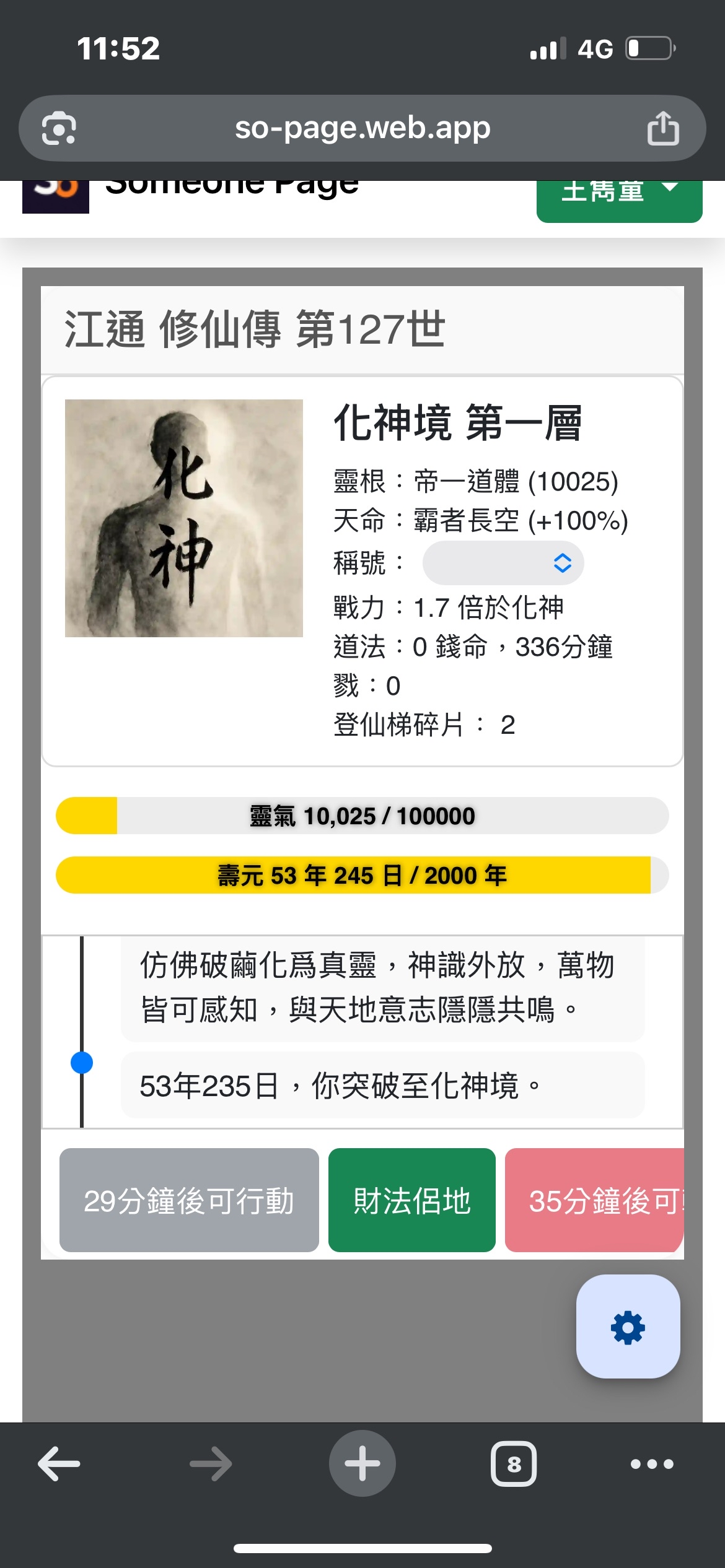View the 8 open tabs
Screen dimensions: 725x1568
tap(514, 1464)
